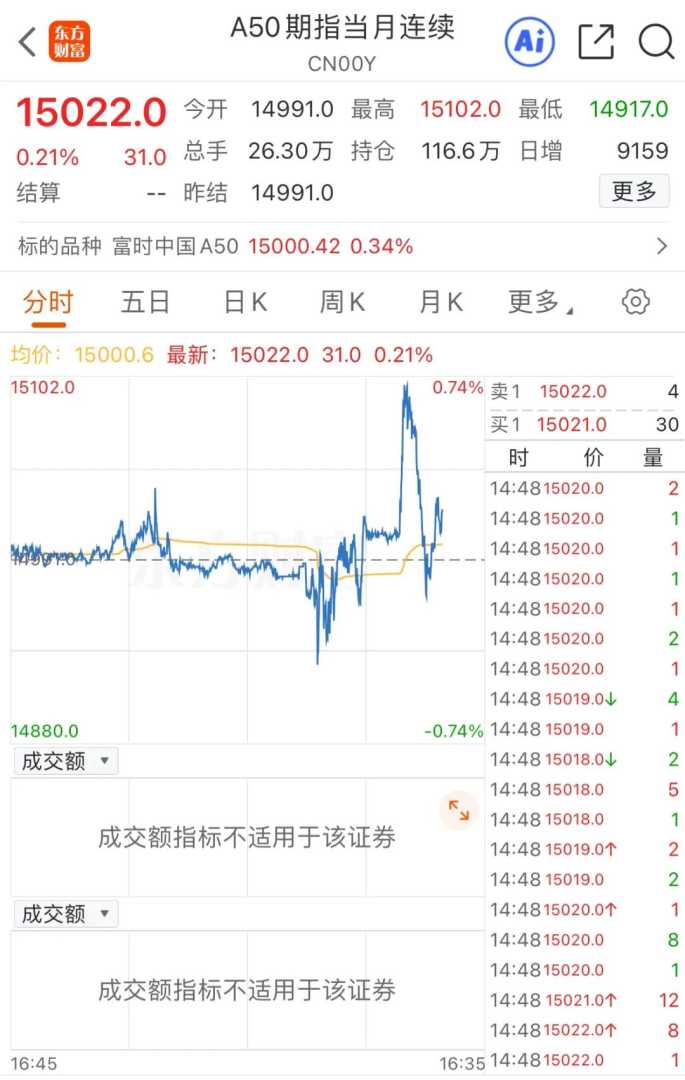Image resolution: width=685 pixels, height=1080 pixels.
Task: Expand the first 成交额 indicator dropdown
Action: (65, 761)
